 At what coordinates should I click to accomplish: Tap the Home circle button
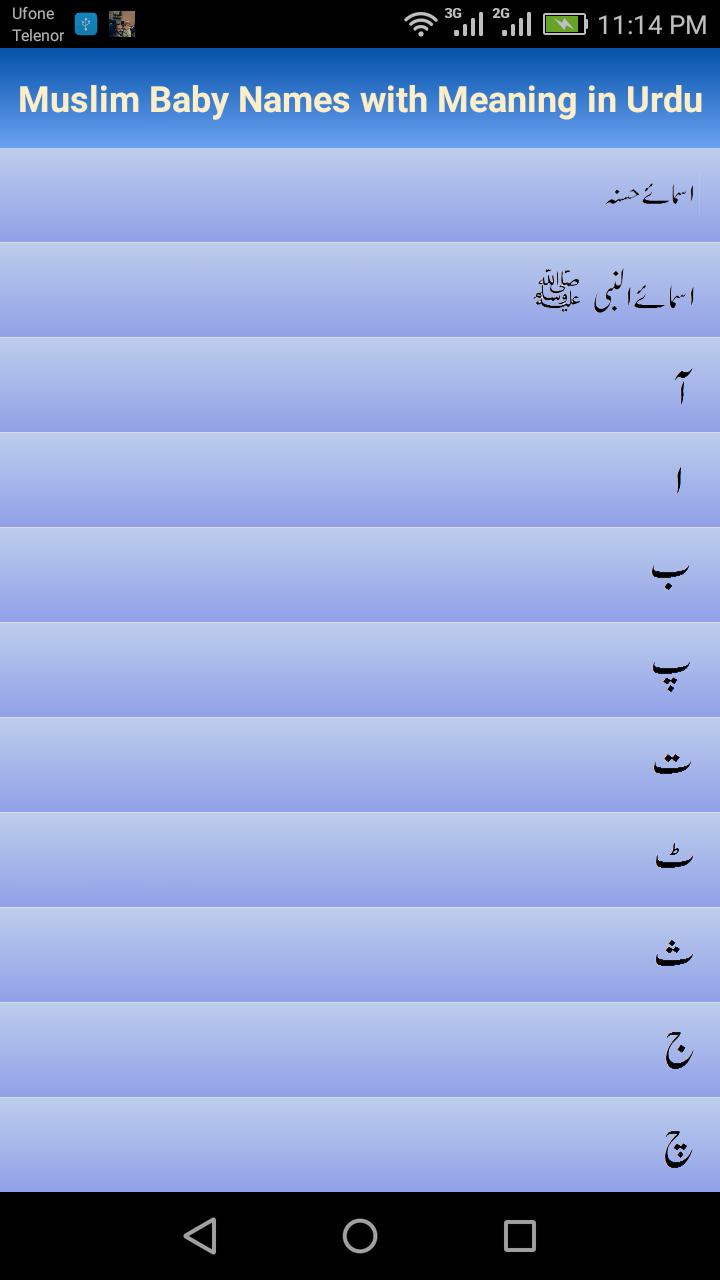pos(360,1236)
